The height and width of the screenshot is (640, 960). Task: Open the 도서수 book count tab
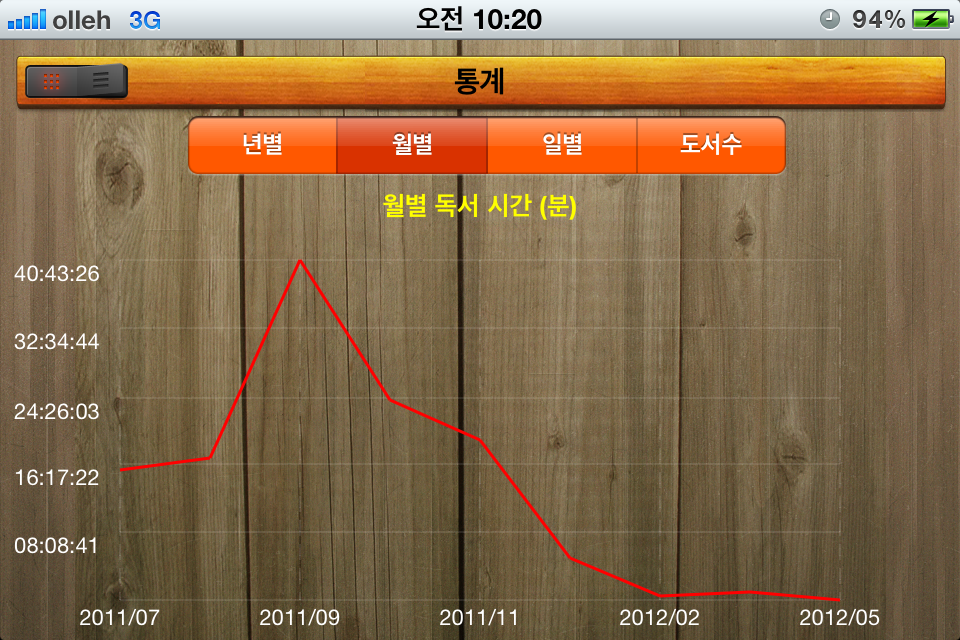tap(711, 145)
